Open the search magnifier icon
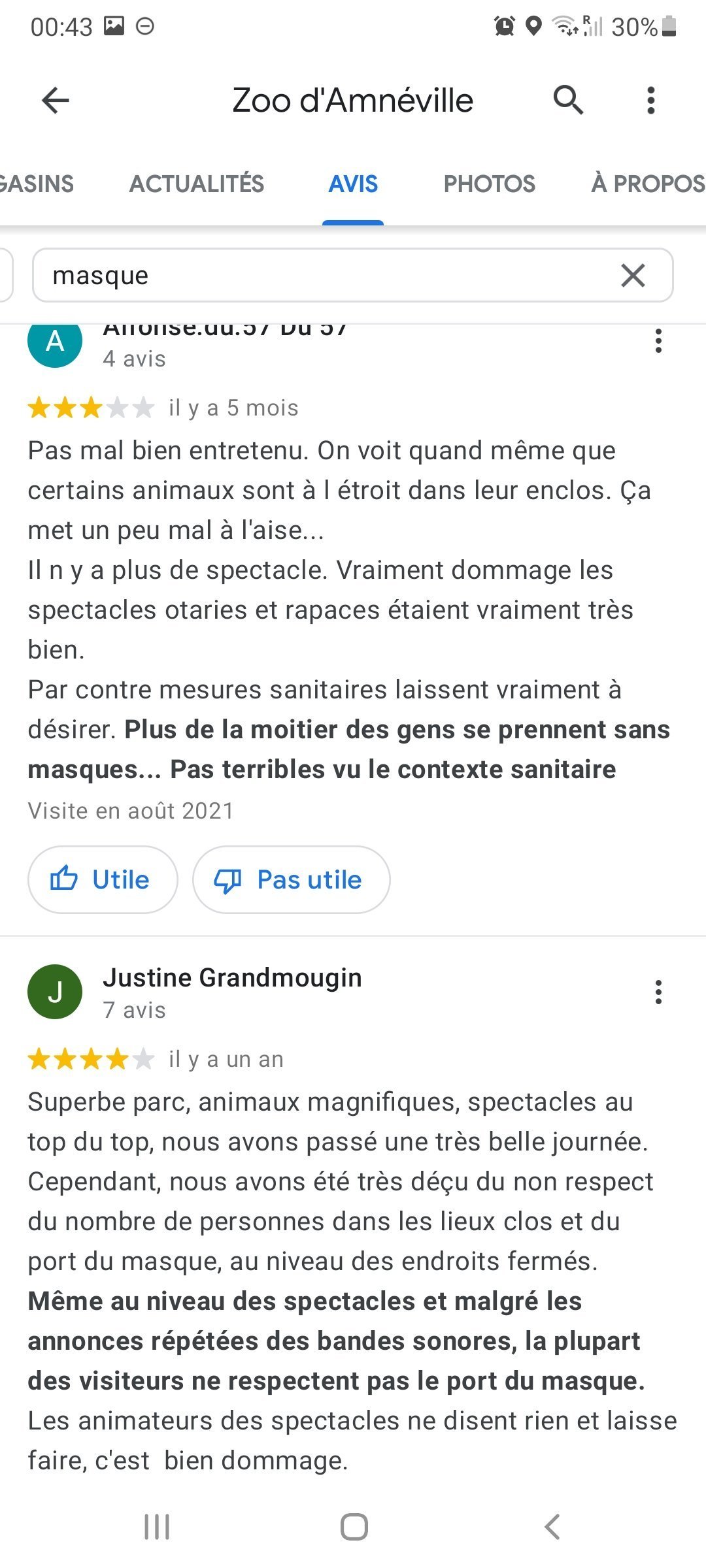This screenshot has height=1568, width=706. (568, 100)
